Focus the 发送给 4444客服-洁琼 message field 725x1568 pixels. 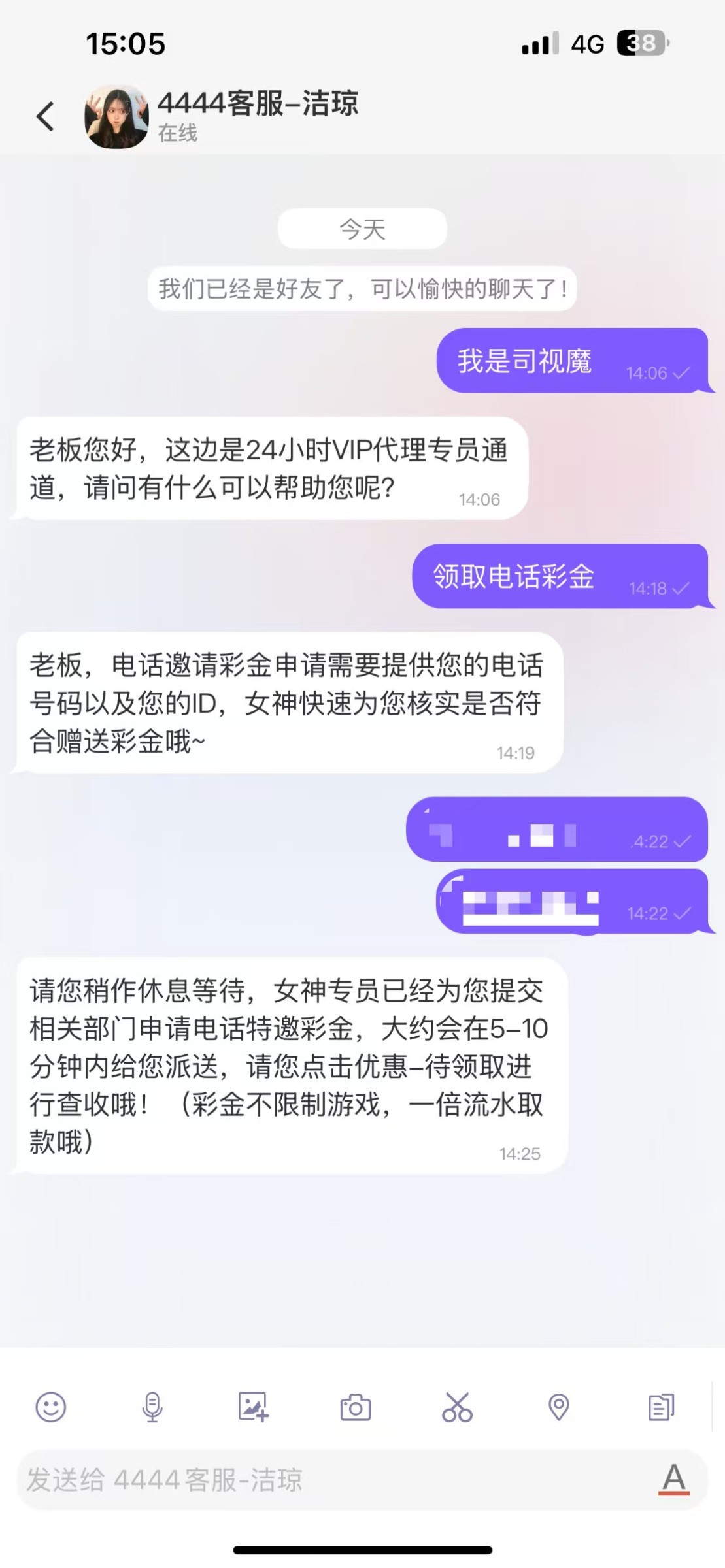[x=327, y=1480]
